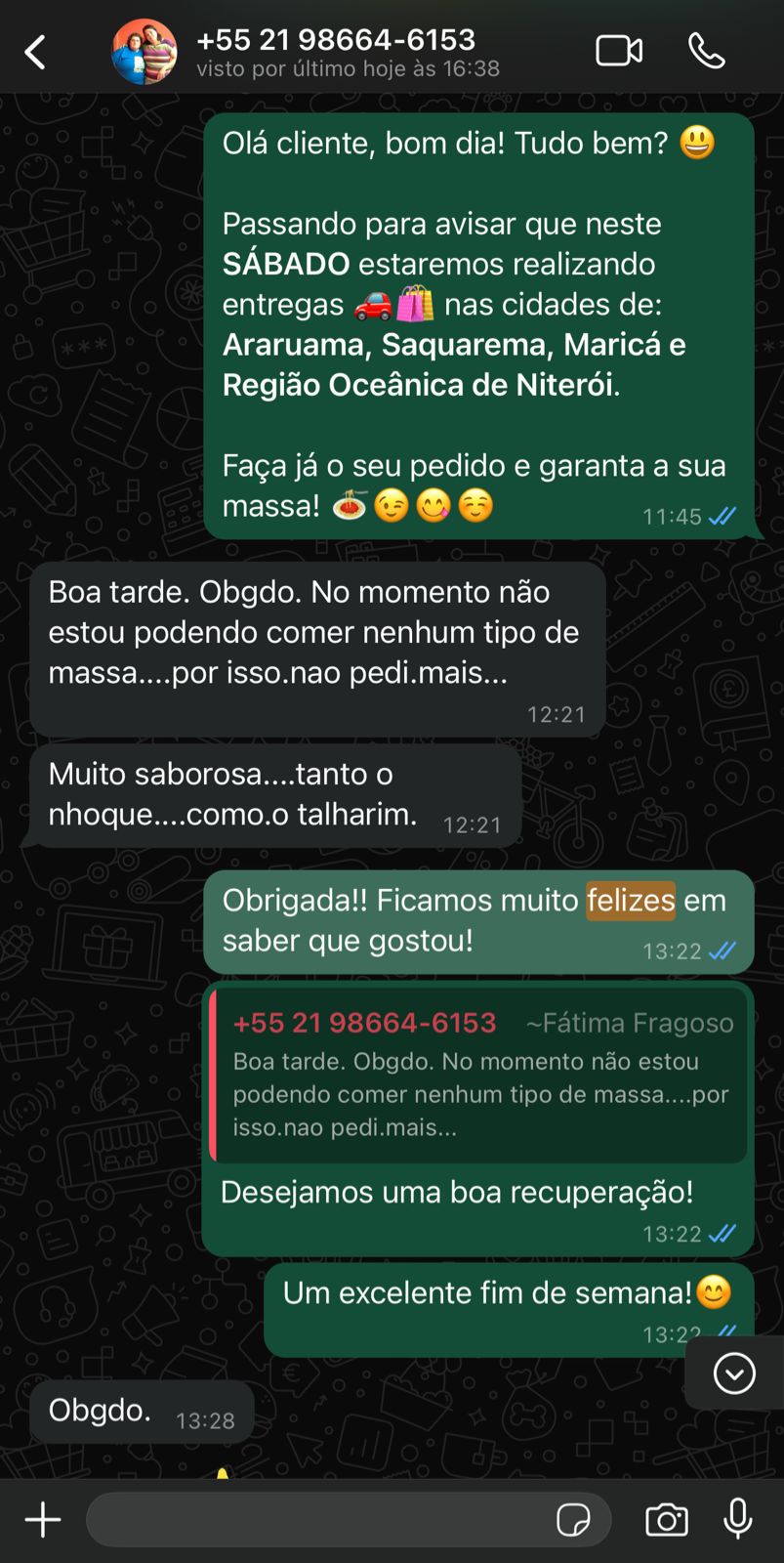The height and width of the screenshot is (1563, 784).
Task: Select the 'Um excelente fim de semana!' bubble
Action: tap(508, 1291)
